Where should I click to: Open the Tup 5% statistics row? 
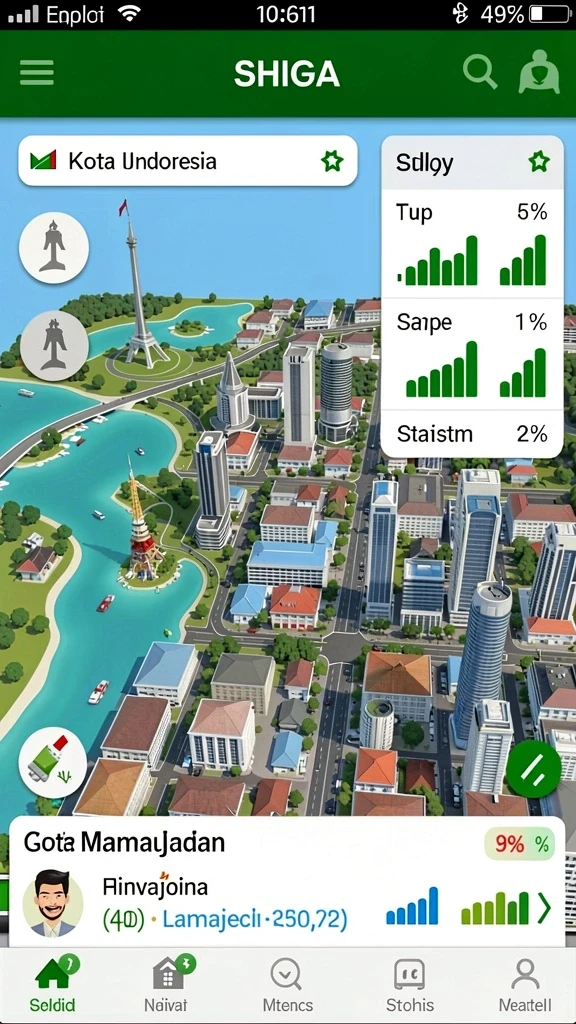click(472, 244)
